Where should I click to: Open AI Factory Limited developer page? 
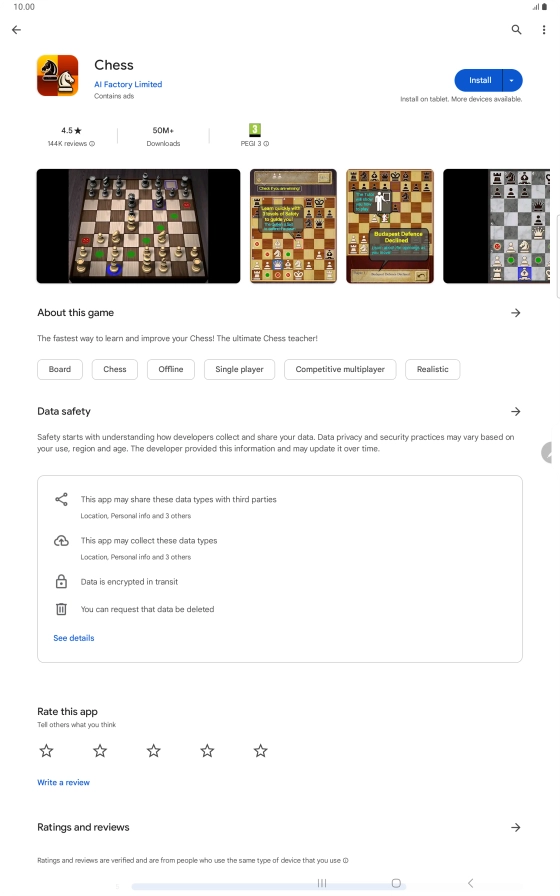pos(128,84)
